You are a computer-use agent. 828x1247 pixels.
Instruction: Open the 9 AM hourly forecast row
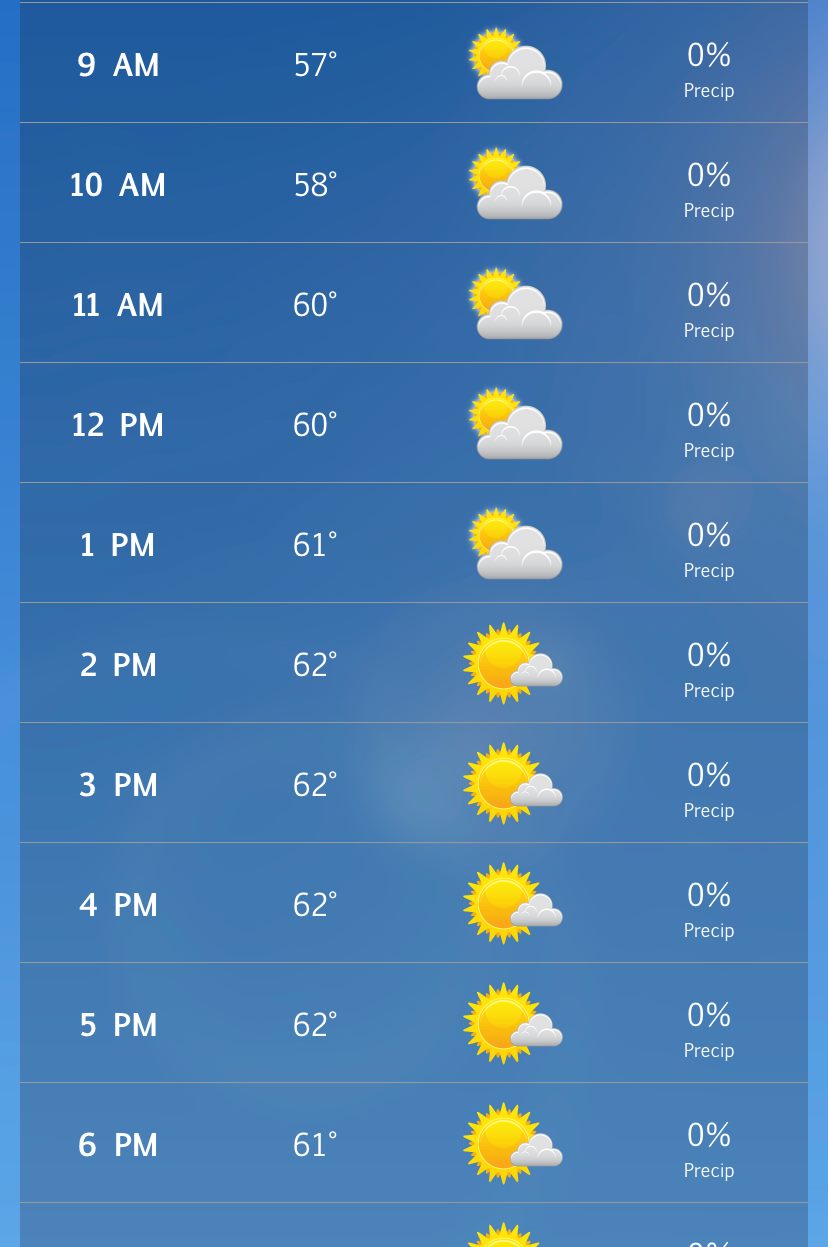(x=414, y=64)
